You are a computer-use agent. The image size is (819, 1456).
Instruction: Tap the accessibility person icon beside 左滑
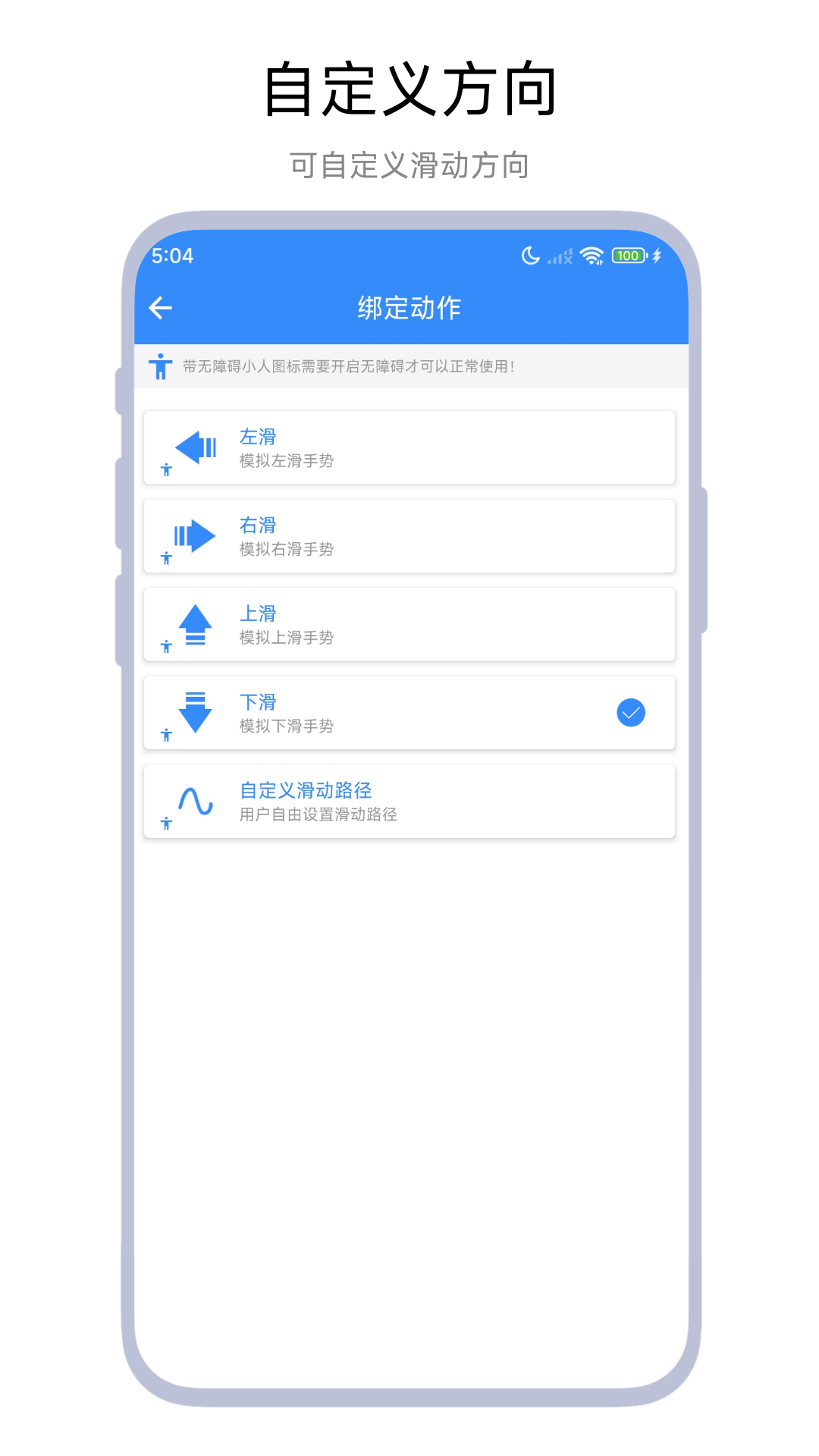pyautogui.click(x=165, y=470)
